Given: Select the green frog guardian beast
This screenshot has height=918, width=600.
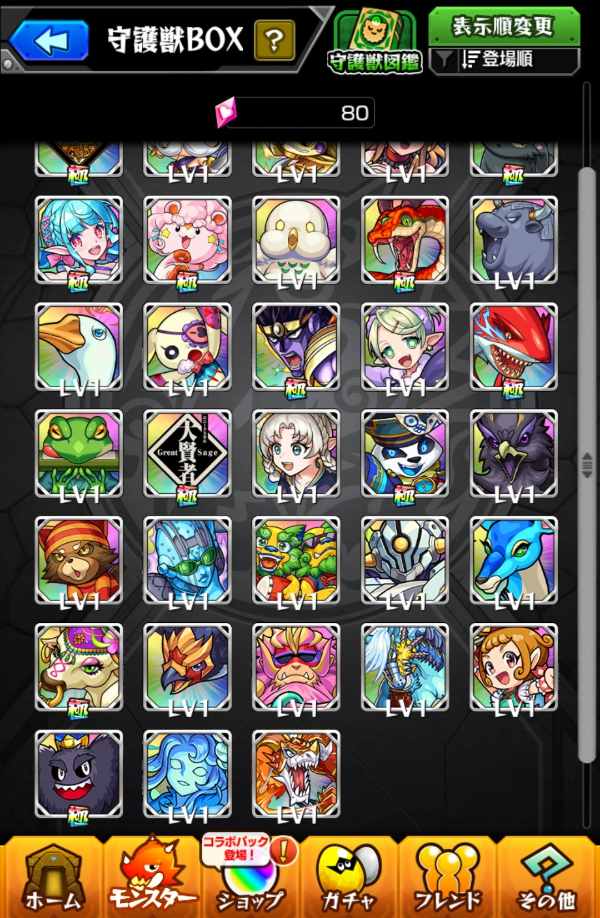Looking at the screenshot, I should coord(78,453).
